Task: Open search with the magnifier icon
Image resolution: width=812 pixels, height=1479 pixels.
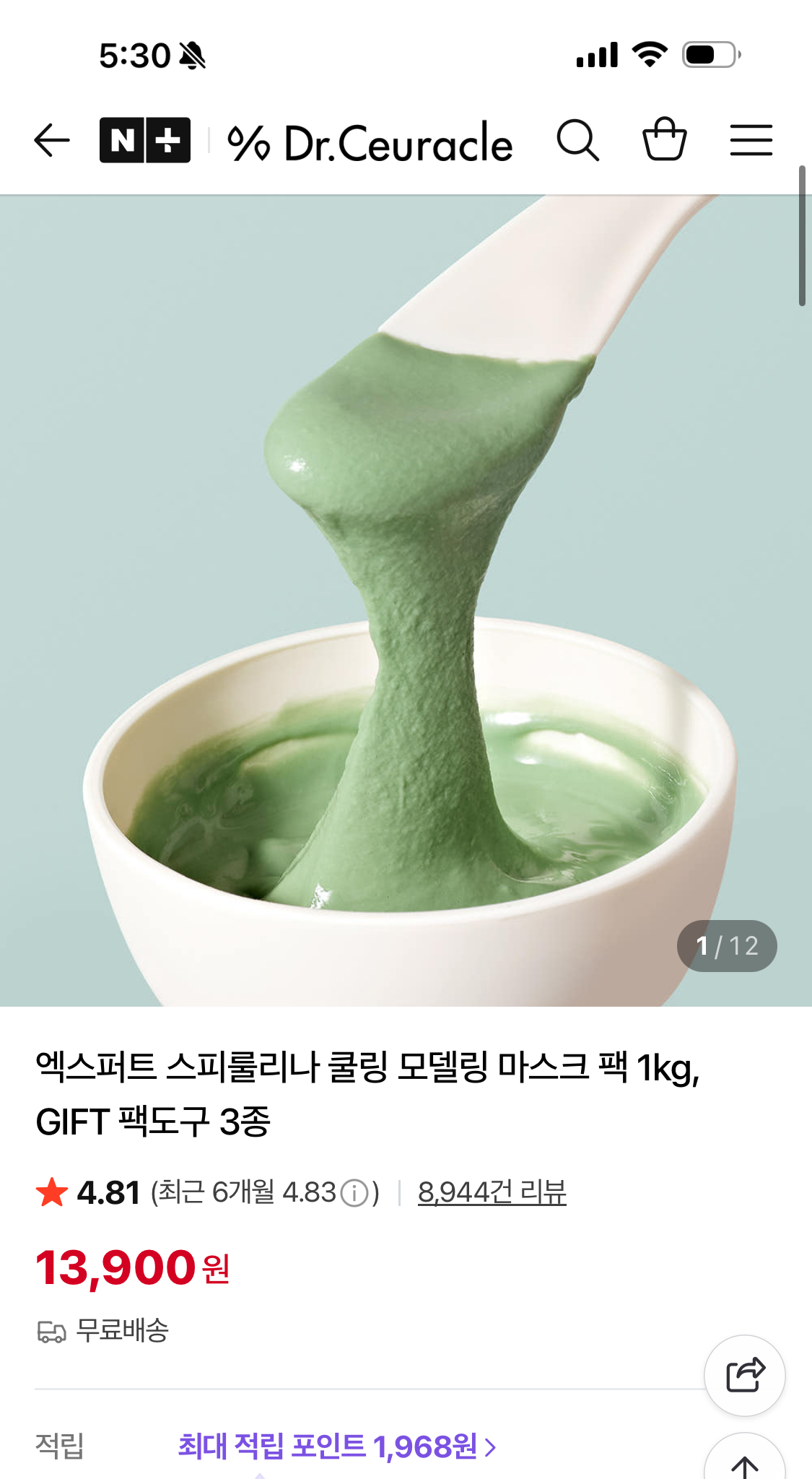Action: coord(577,140)
